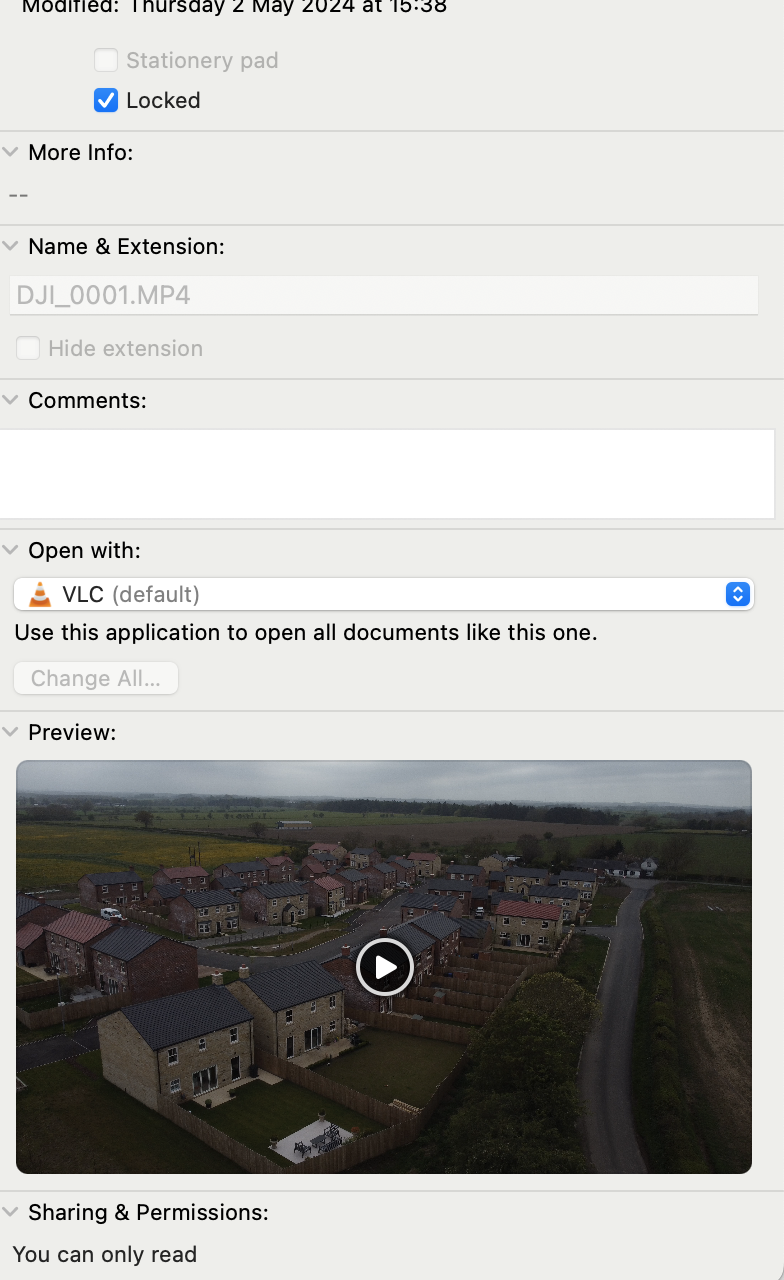This screenshot has width=784, height=1280.
Task: Collapse the More Info section
Action: point(11,152)
